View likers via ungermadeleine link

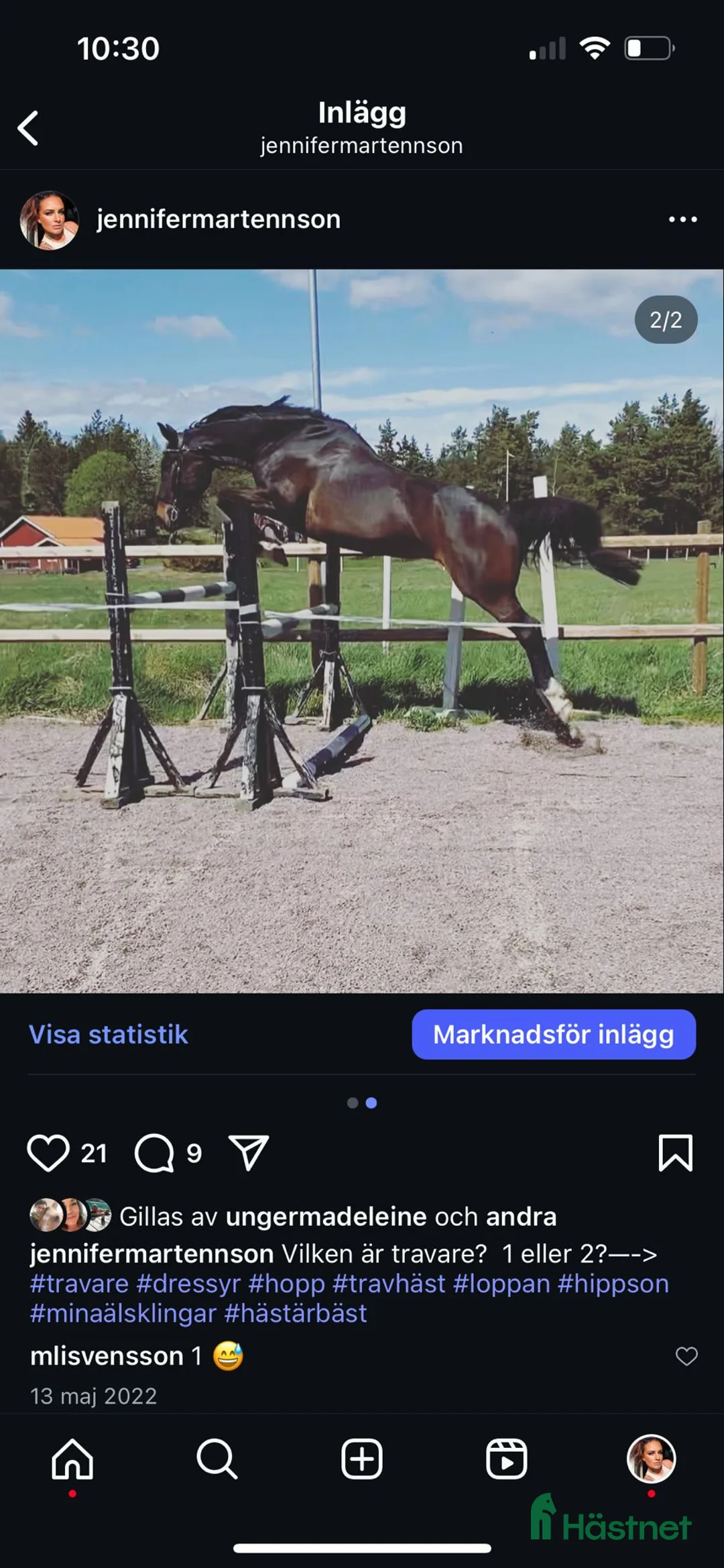327,1216
